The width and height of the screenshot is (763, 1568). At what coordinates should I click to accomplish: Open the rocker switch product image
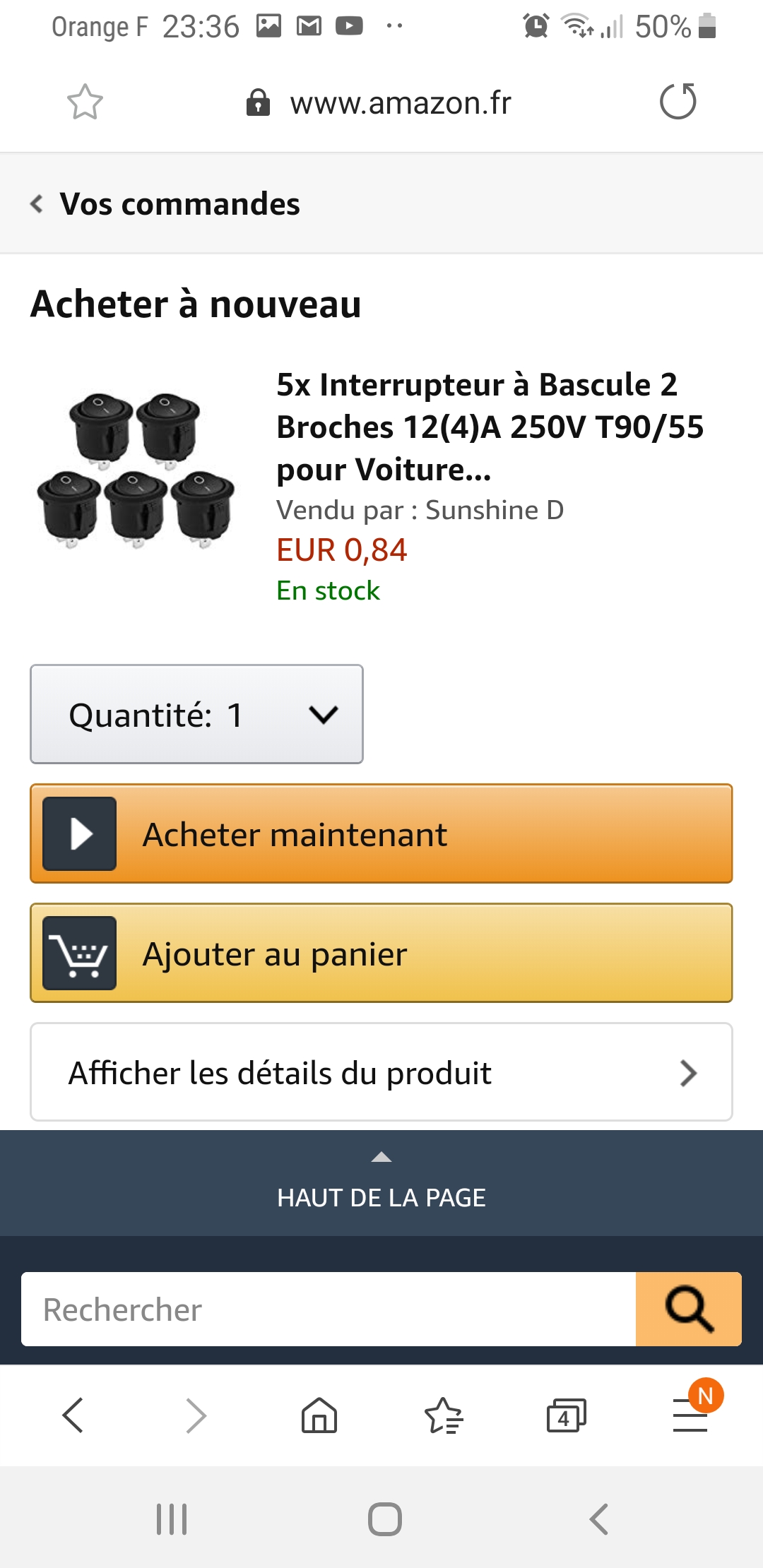coord(136,471)
